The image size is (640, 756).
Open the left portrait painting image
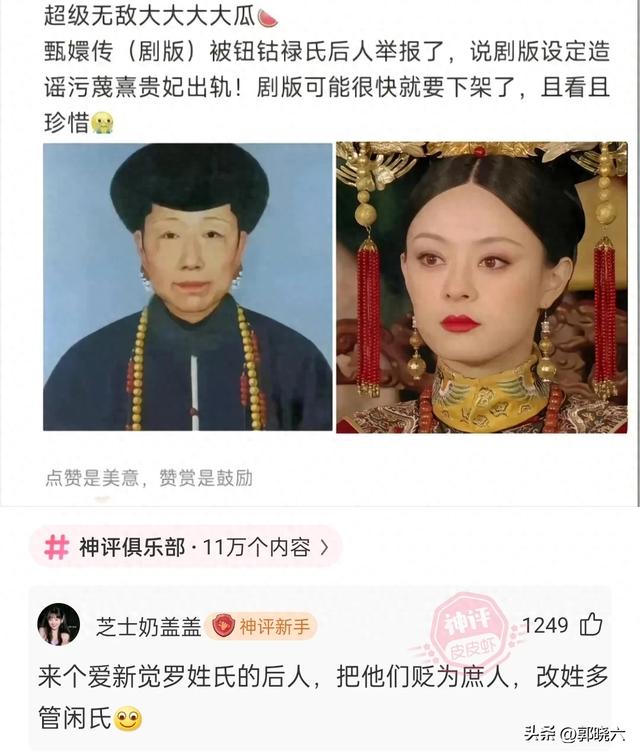click(x=188, y=287)
